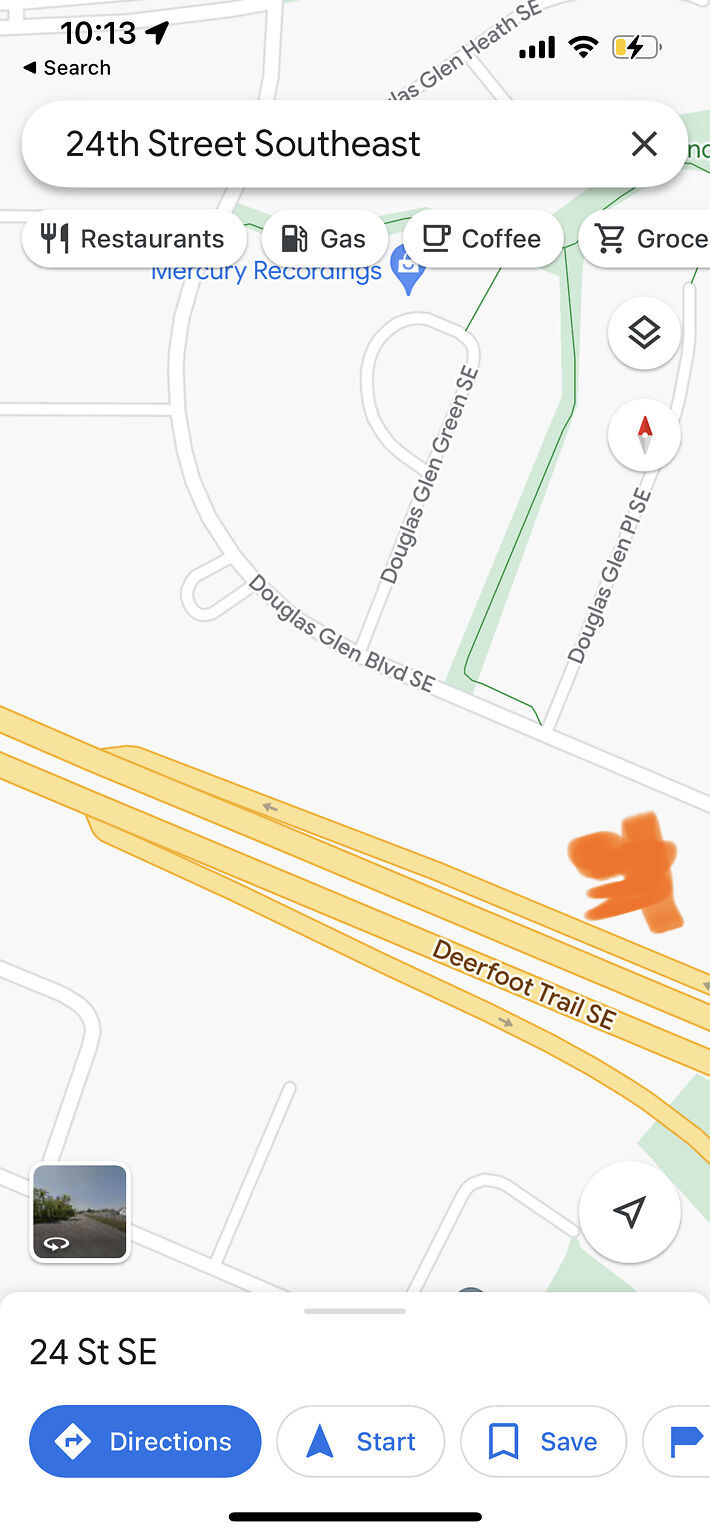Select the Groceries chip
This screenshot has height=1536, width=710.
[x=646, y=239]
